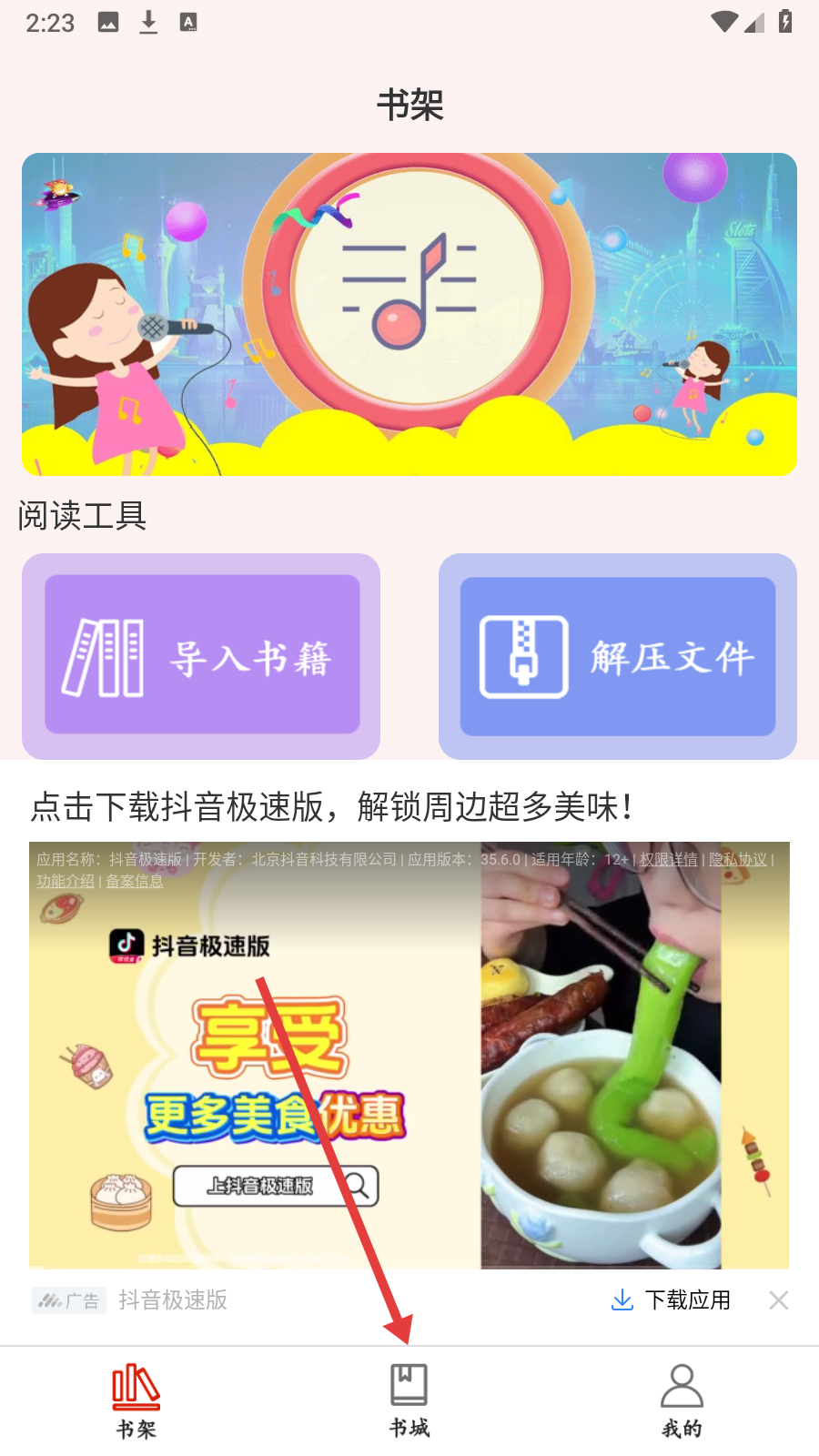
Task: Open the 抖音极速版 ad video
Action: point(409,1074)
